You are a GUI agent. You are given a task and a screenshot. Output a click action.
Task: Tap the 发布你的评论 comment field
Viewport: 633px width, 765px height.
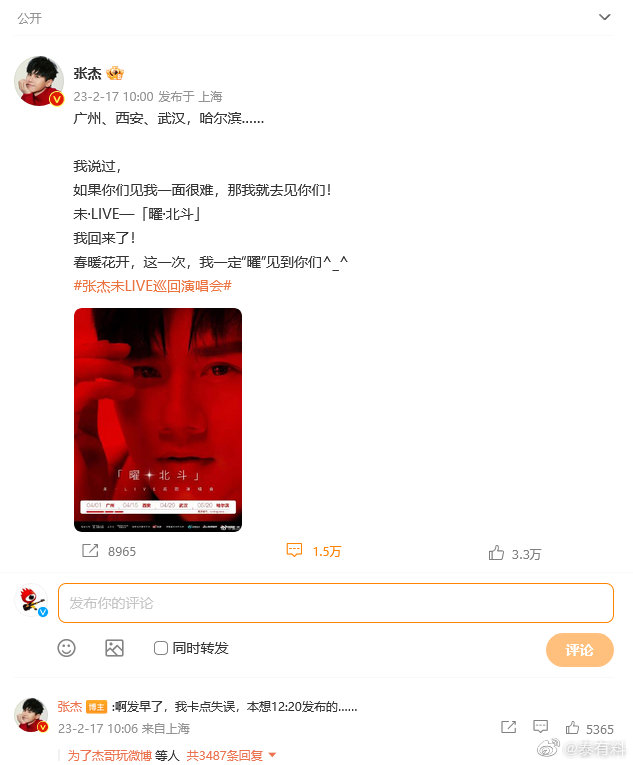point(335,603)
